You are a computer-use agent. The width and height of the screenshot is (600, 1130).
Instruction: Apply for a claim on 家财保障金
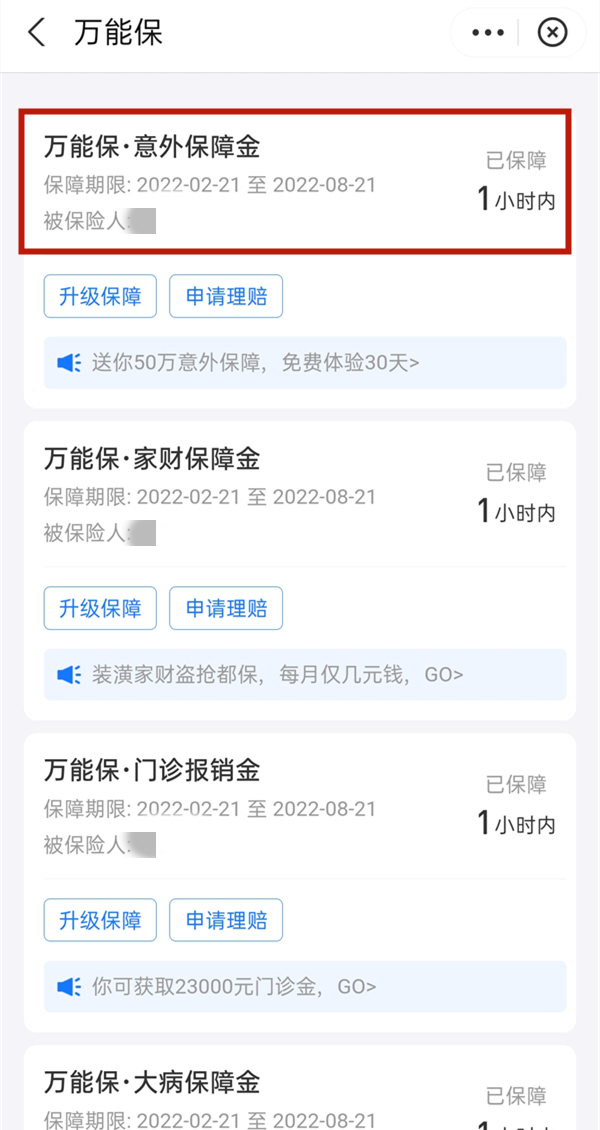point(226,609)
